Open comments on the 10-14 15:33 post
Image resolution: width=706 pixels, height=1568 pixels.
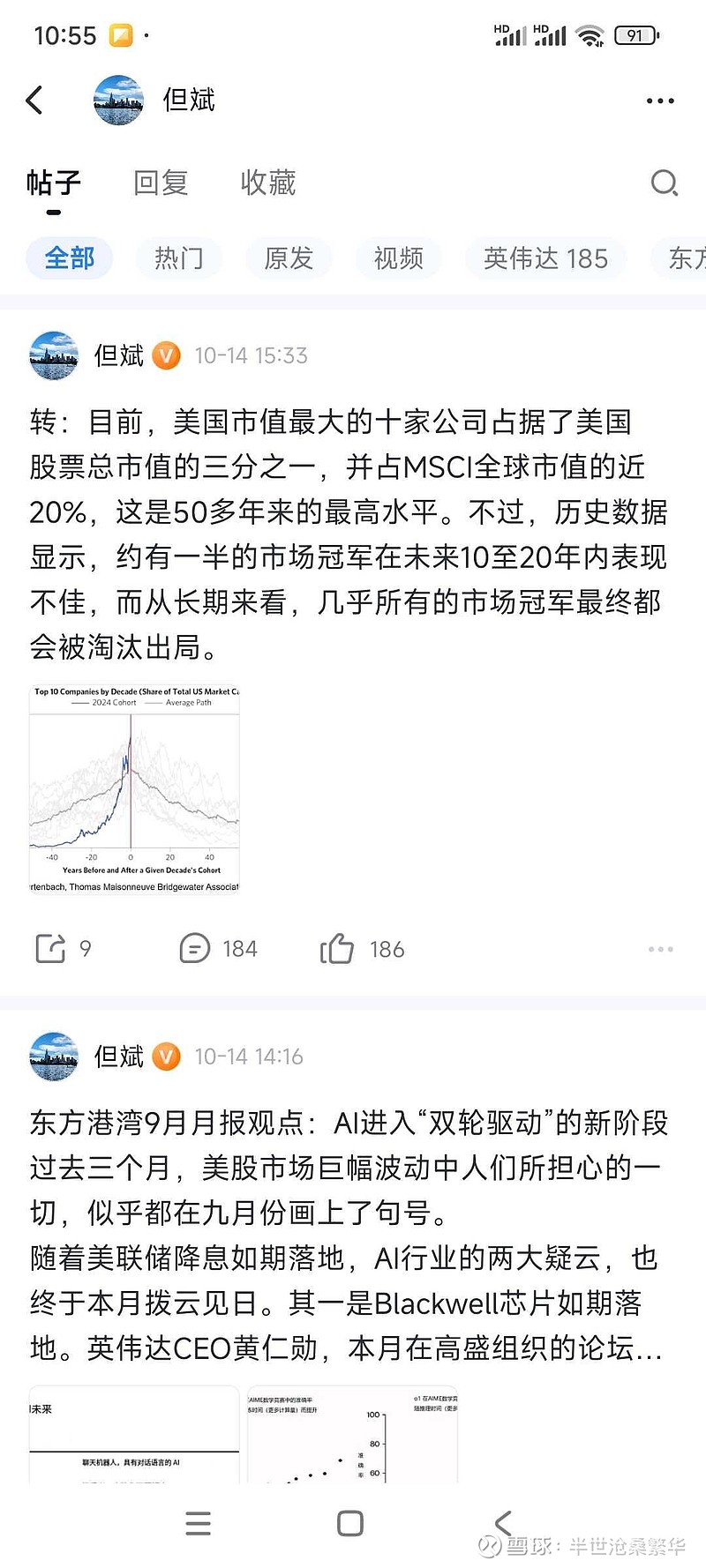196,949
